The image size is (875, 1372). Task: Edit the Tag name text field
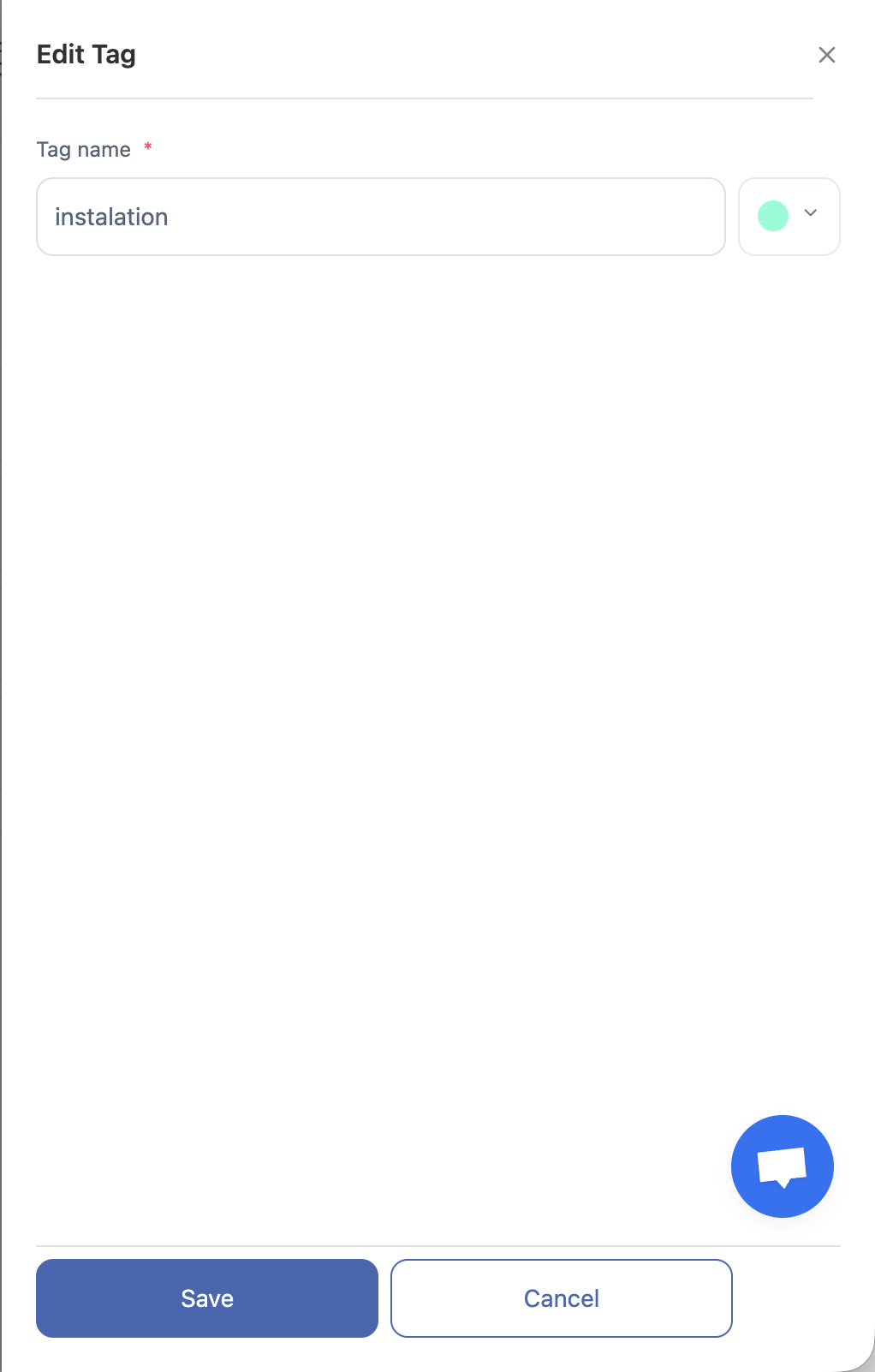(380, 217)
